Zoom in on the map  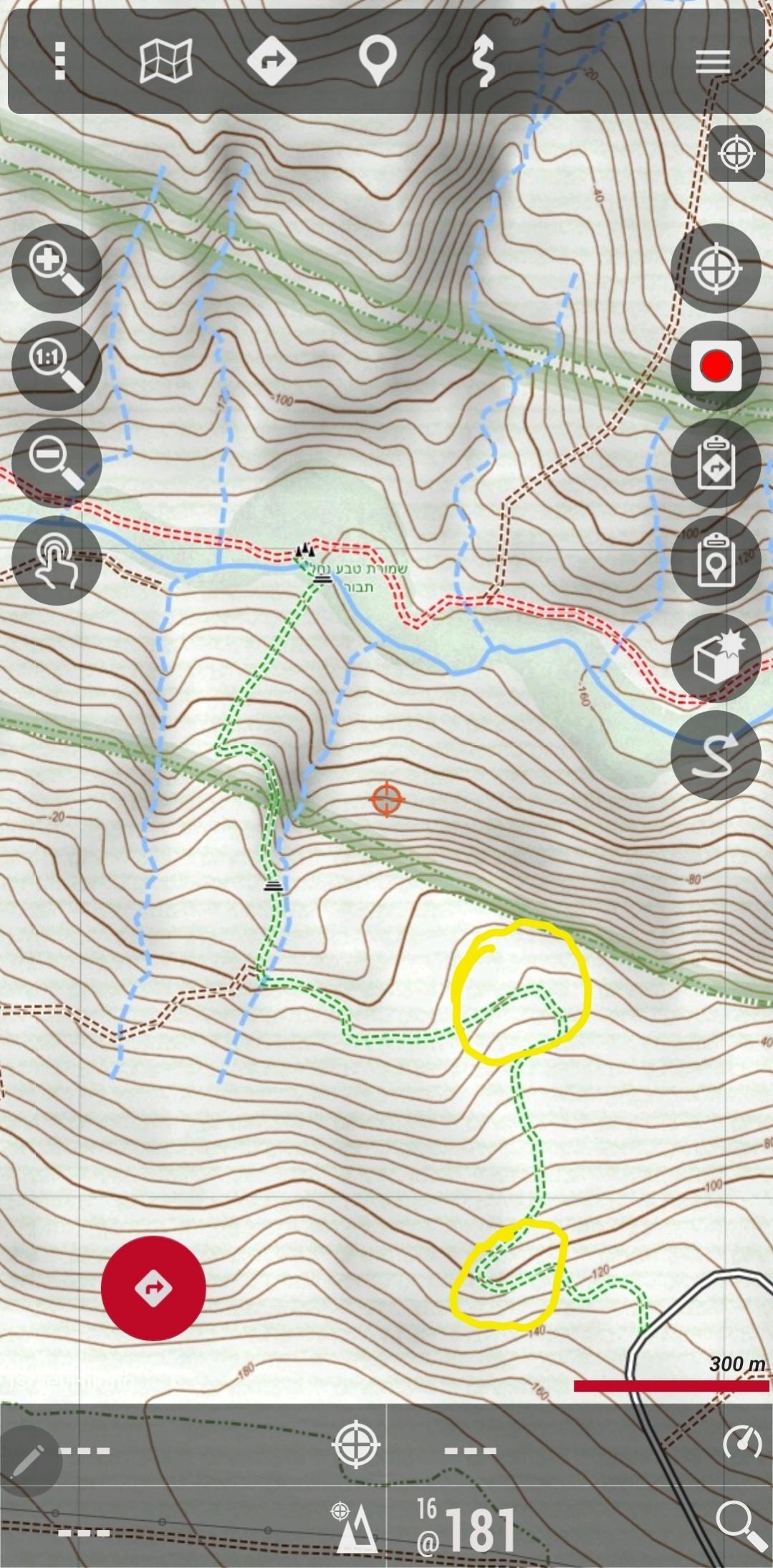pos(57,268)
